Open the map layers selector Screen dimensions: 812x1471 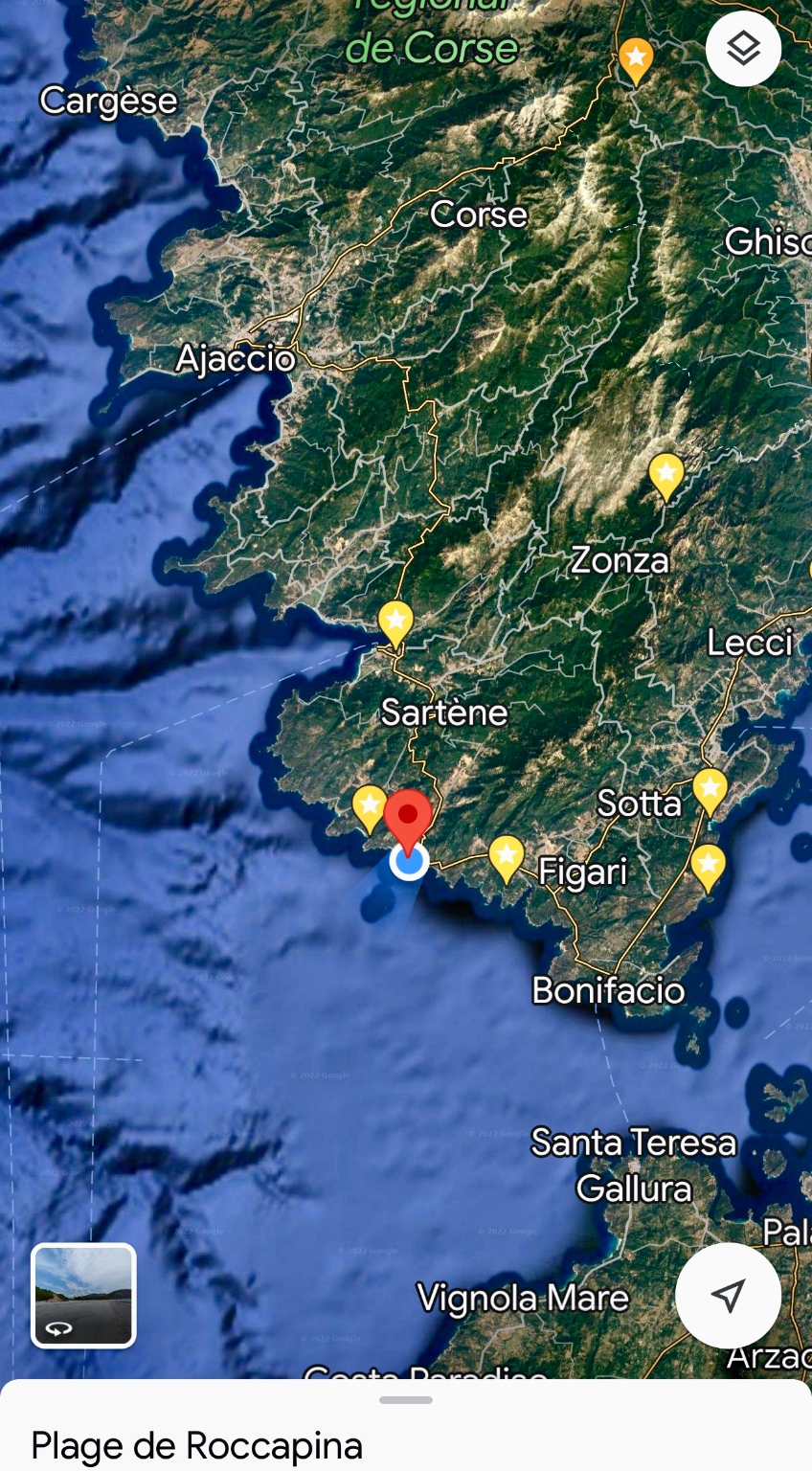tap(743, 49)
